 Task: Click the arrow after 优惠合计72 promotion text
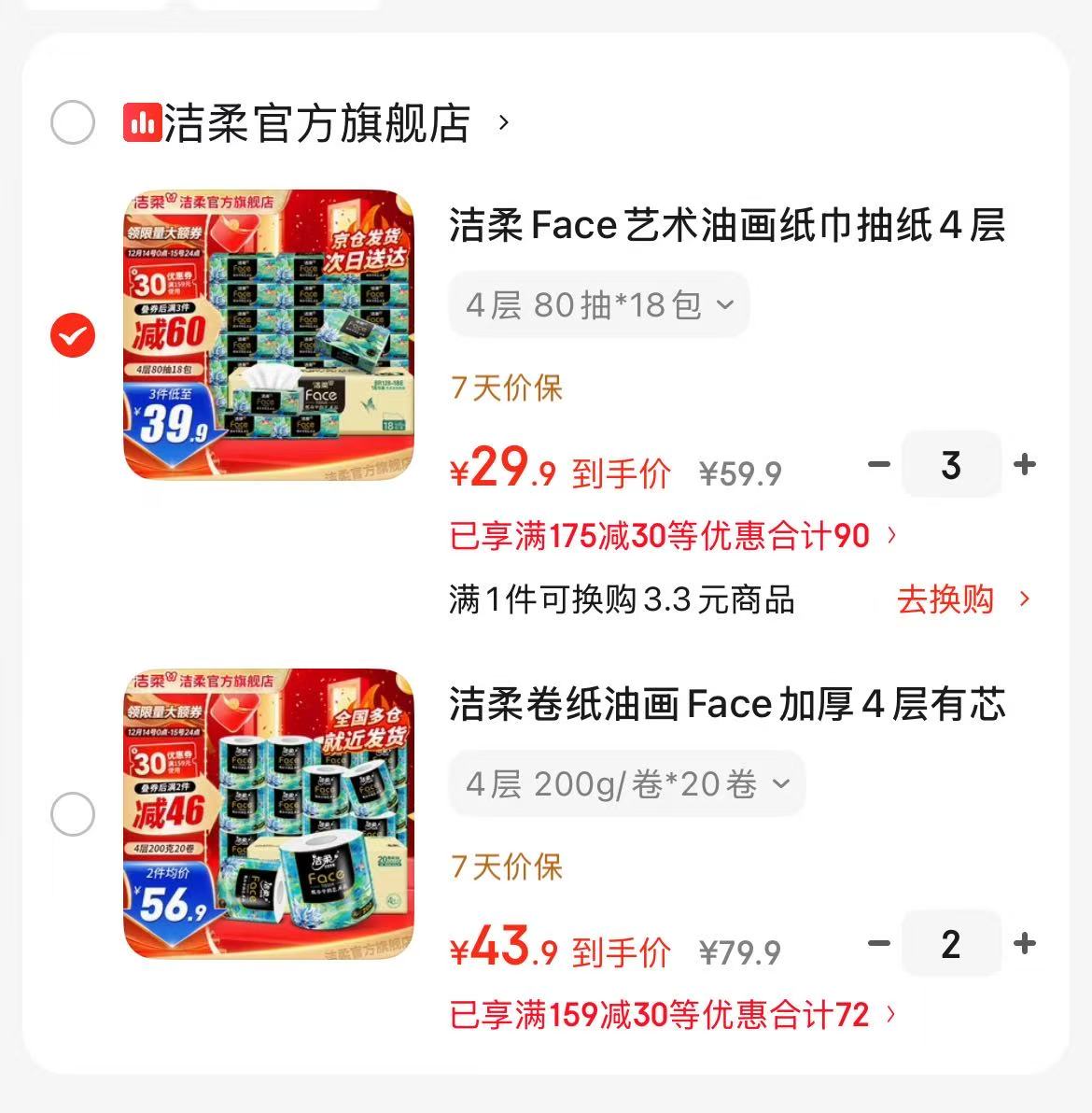point(893,1012)
